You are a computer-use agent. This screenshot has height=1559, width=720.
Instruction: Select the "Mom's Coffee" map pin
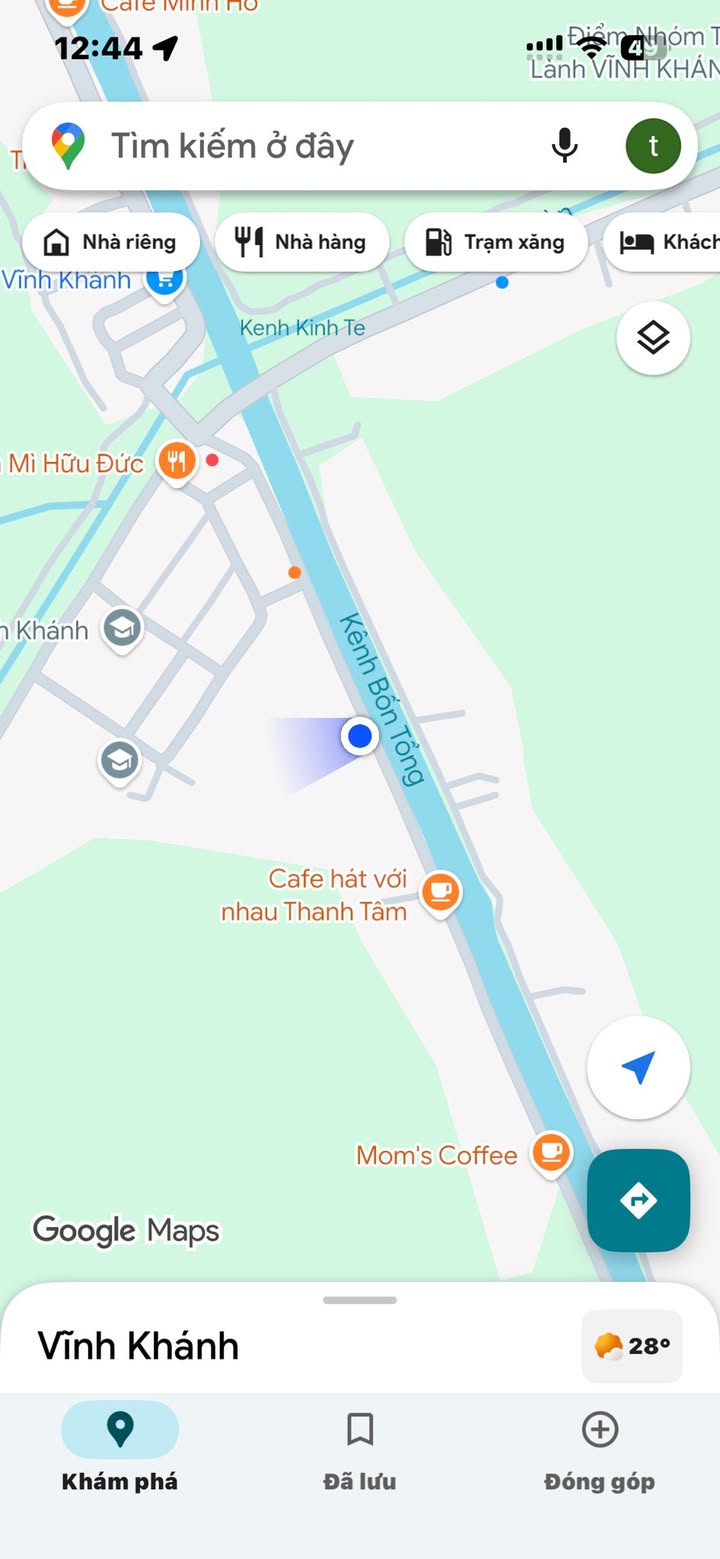click(x=549, y=1154)
